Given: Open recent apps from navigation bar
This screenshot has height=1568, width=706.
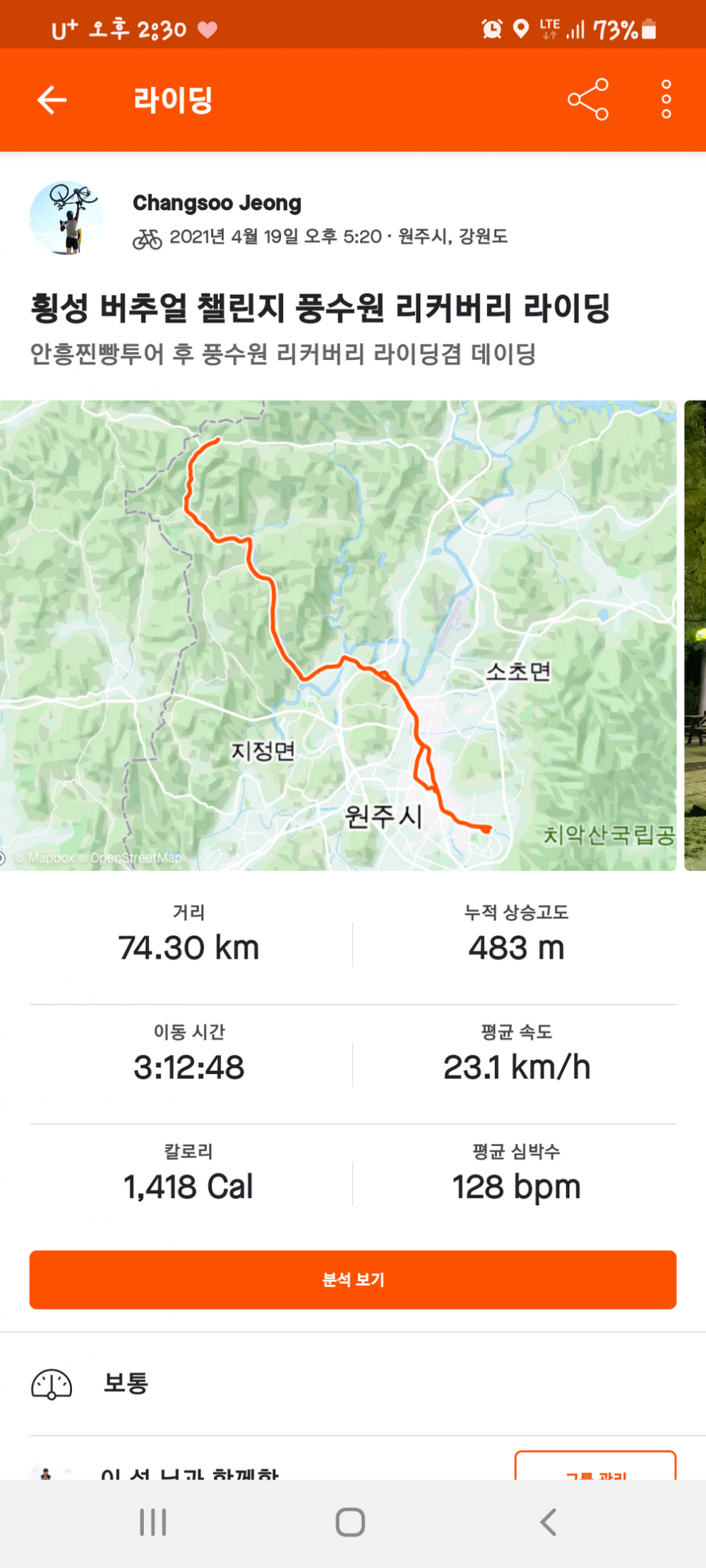Looking at the screenshot, I should (x=153, y=1522).
